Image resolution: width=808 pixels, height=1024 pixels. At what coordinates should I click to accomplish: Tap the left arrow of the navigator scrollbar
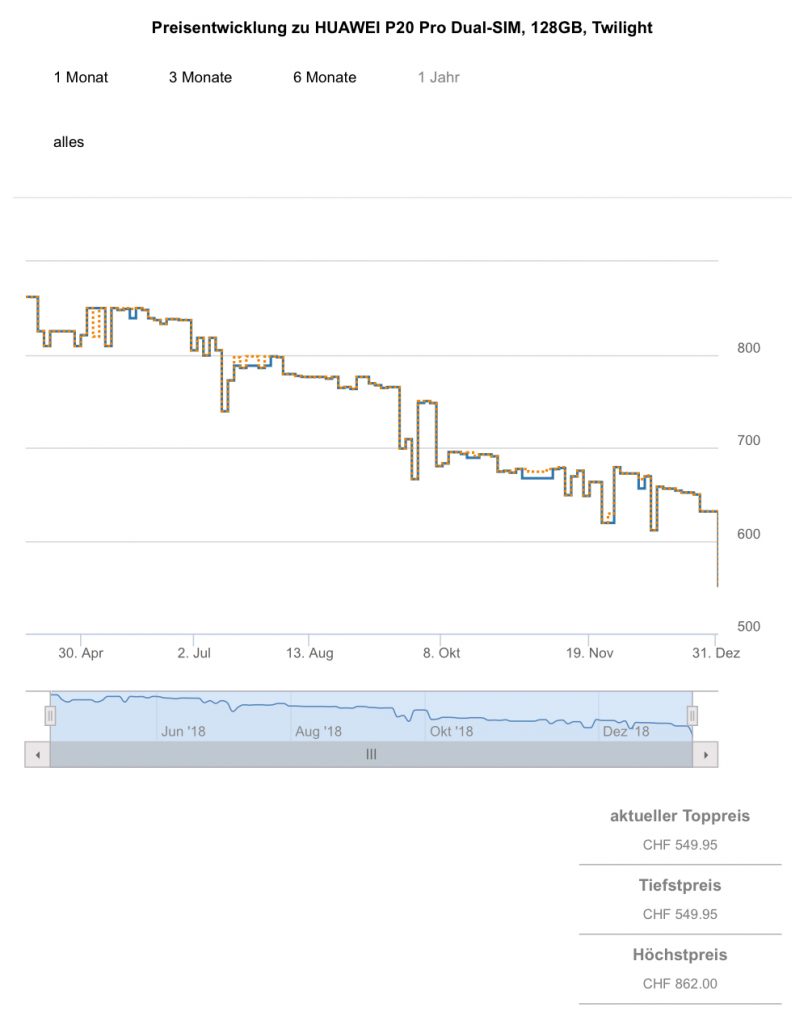tap(37, 755)
